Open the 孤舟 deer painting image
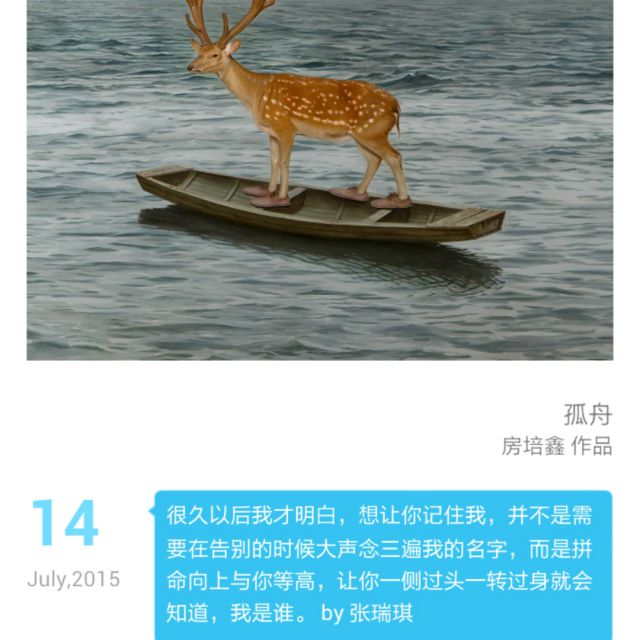This screenshot has width=640, height=640. click(x=320, y=180)
